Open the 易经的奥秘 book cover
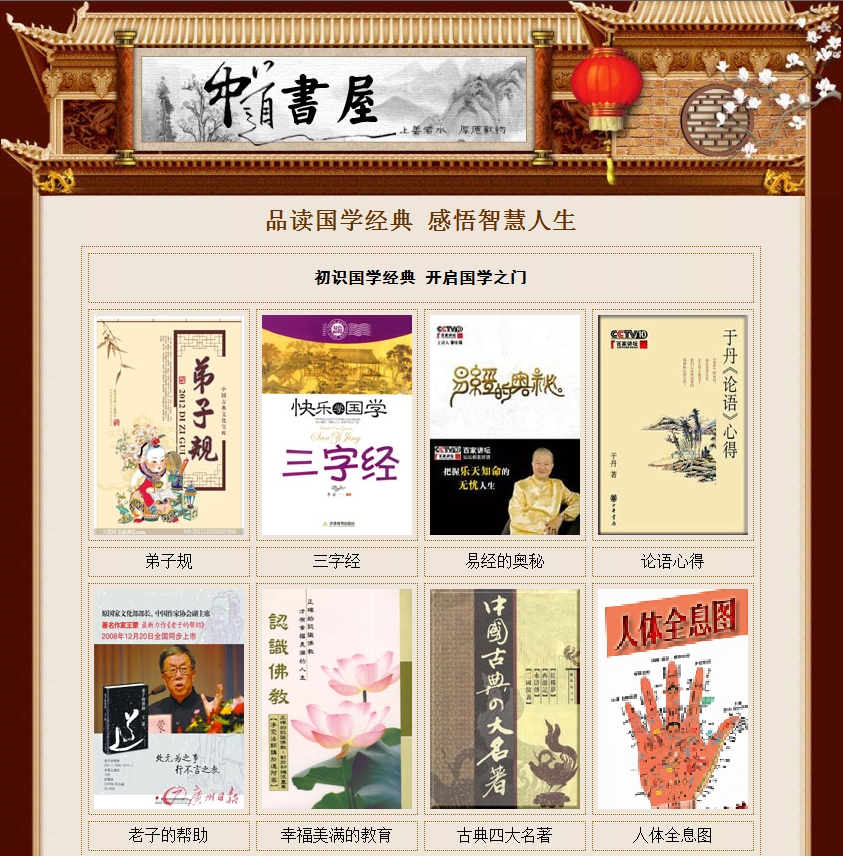 (505, 426)
